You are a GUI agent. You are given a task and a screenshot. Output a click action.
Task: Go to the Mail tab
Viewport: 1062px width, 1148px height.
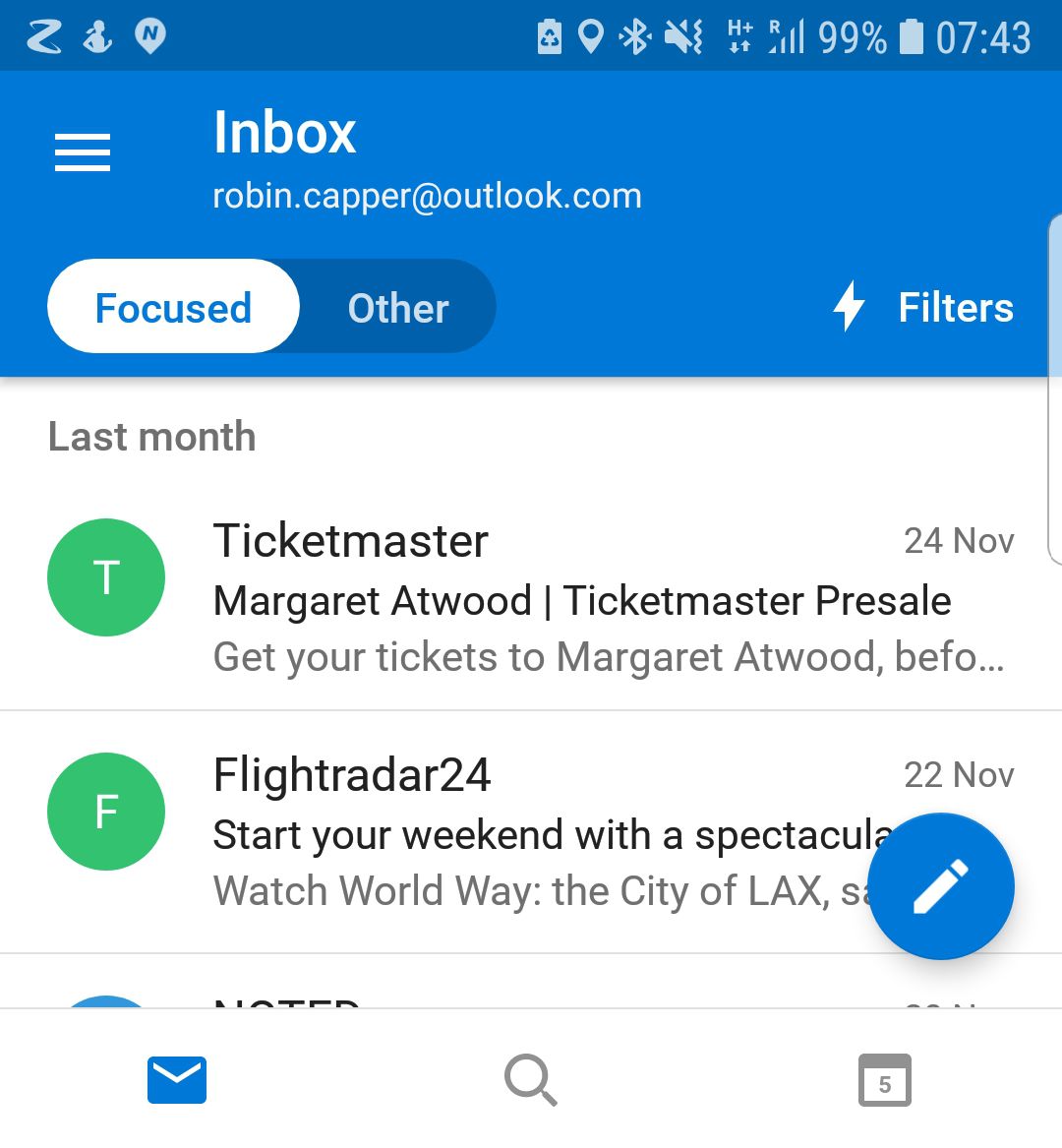point(177,1080)
